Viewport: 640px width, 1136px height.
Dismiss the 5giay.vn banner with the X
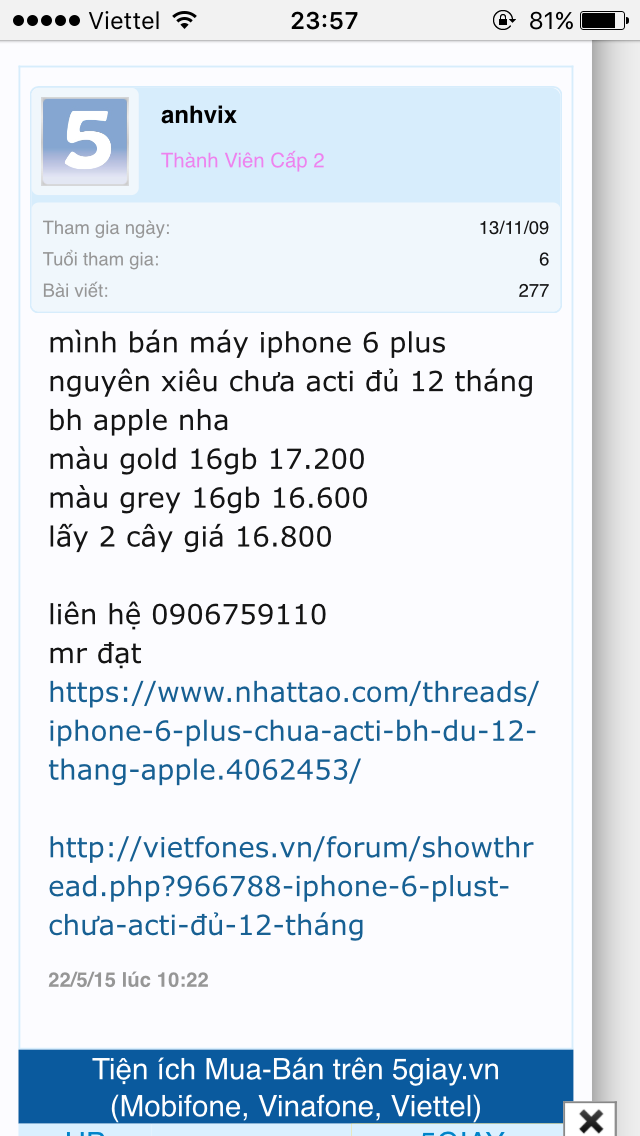tap(591, 1119)
